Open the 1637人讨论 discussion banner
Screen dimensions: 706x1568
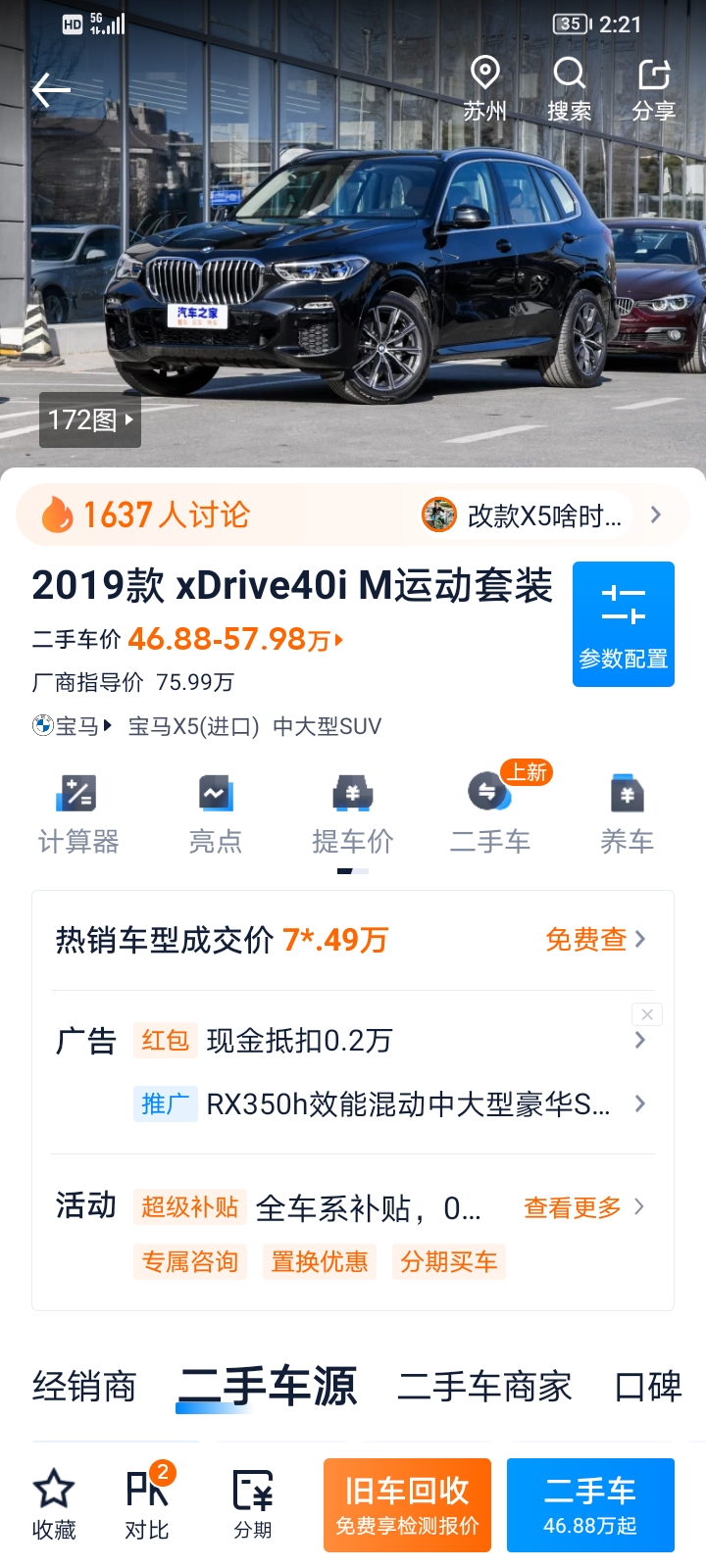pyautogui.click(x=353, y=514)
